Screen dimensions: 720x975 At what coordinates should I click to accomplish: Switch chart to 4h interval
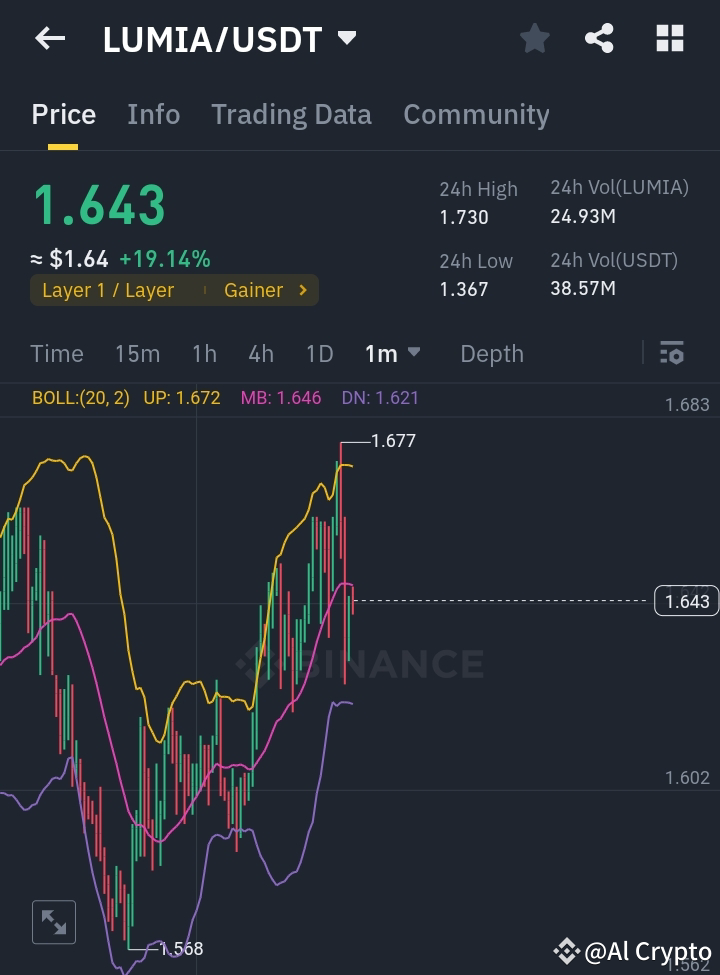261,353
